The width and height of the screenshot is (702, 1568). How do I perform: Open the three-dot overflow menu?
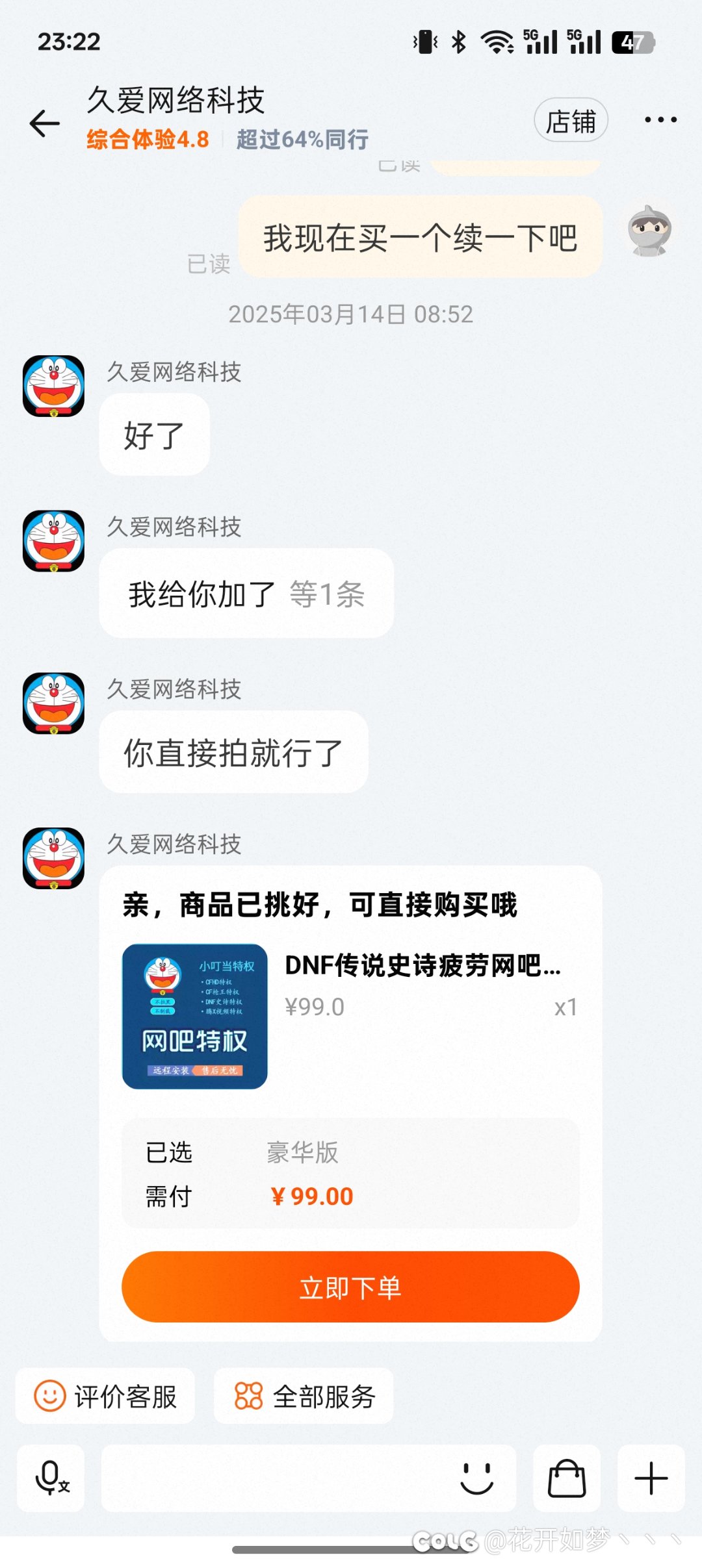coord(660,120)
